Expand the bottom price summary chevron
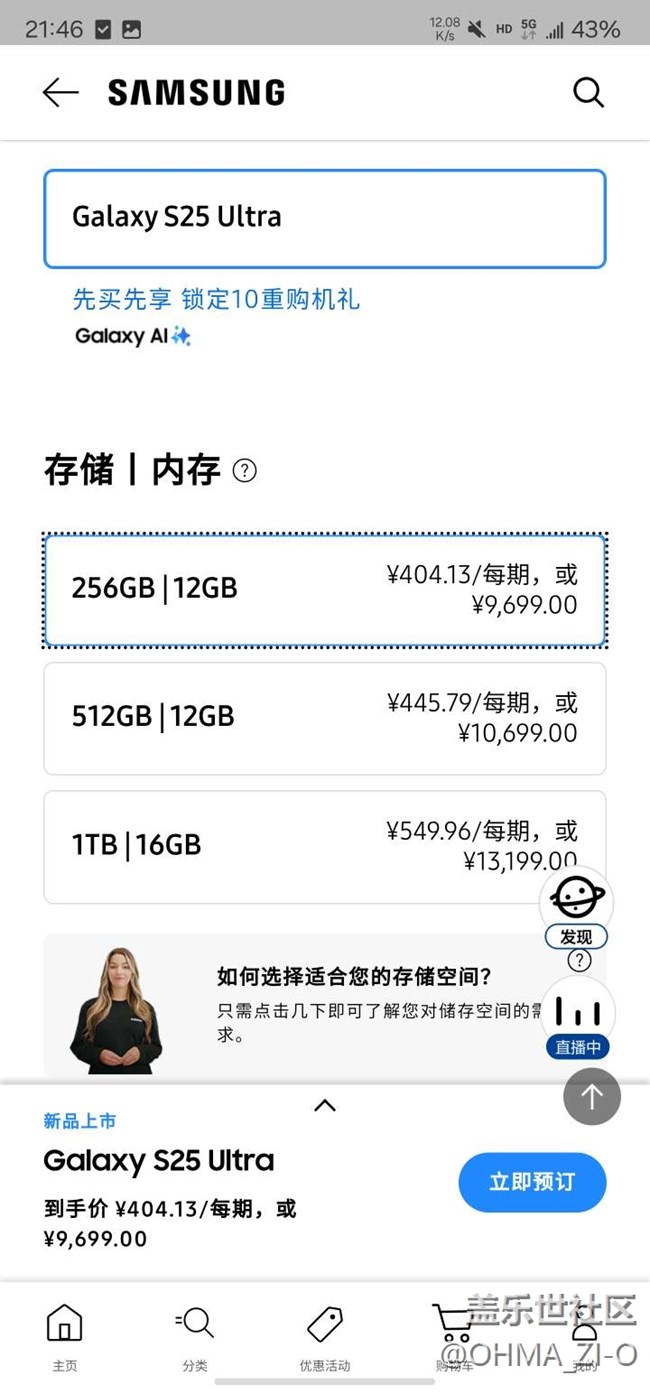This screenshot has width=650, height=1394. click(x=325, y=1105)
